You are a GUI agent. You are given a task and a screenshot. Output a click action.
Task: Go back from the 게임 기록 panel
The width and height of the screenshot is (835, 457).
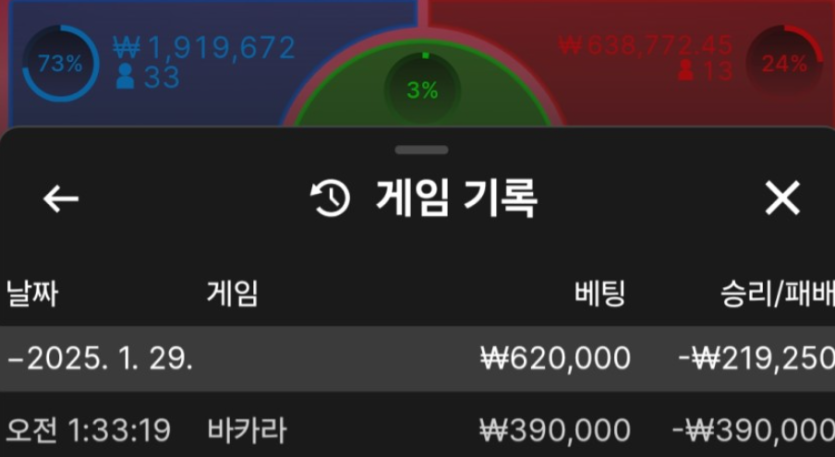[x=61, y=199]
